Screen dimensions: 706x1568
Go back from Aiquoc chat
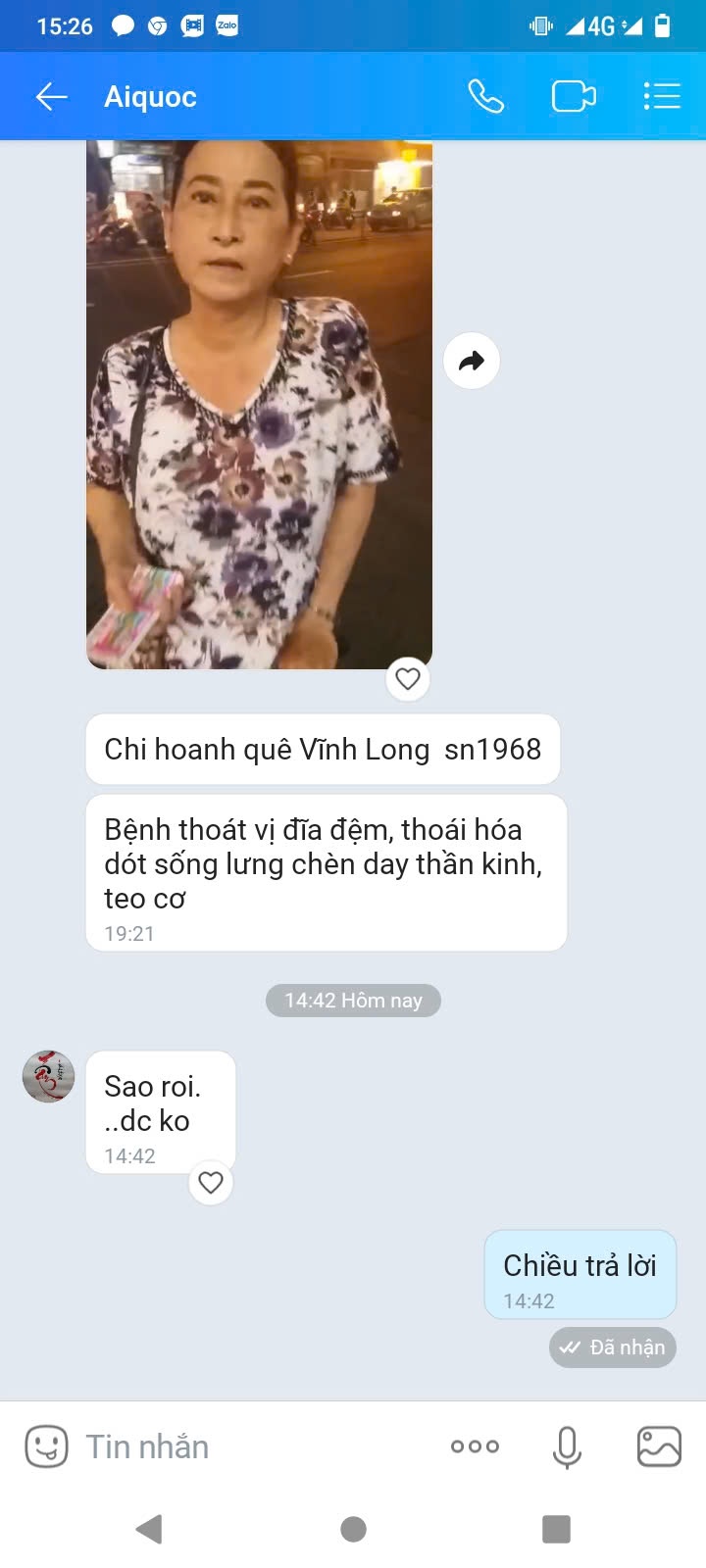pos(51,96)
